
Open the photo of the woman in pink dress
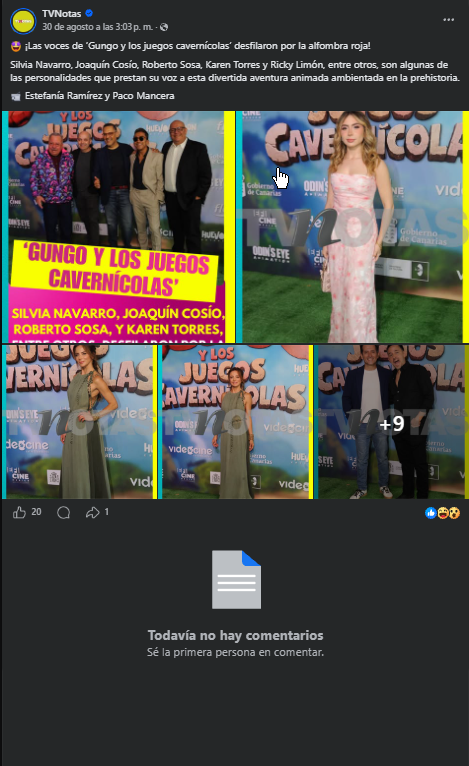pyautogui.click(x=353, y=227)
